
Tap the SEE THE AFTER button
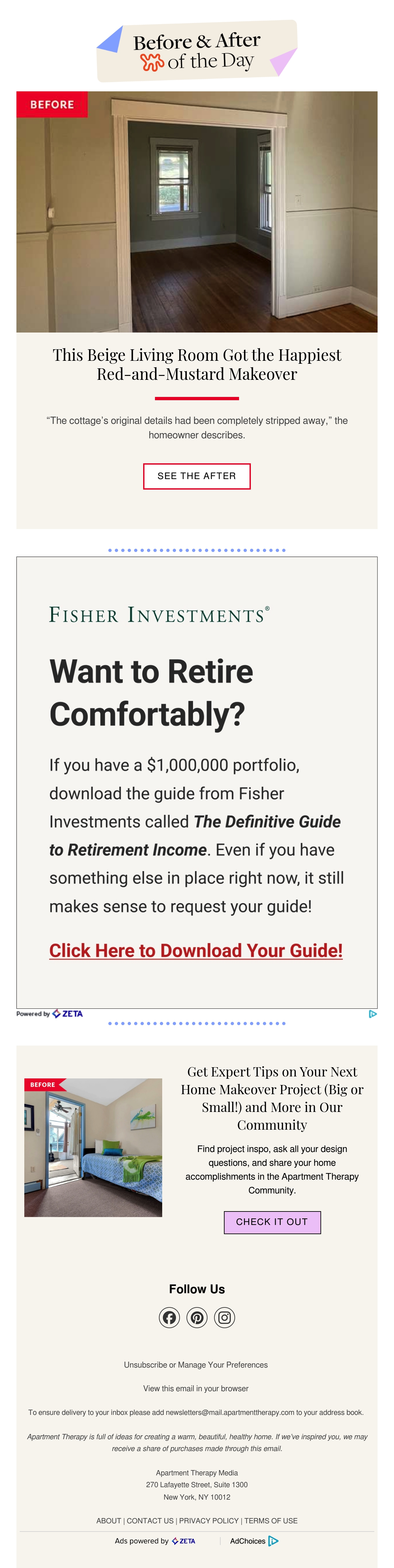tap(196, 476)
